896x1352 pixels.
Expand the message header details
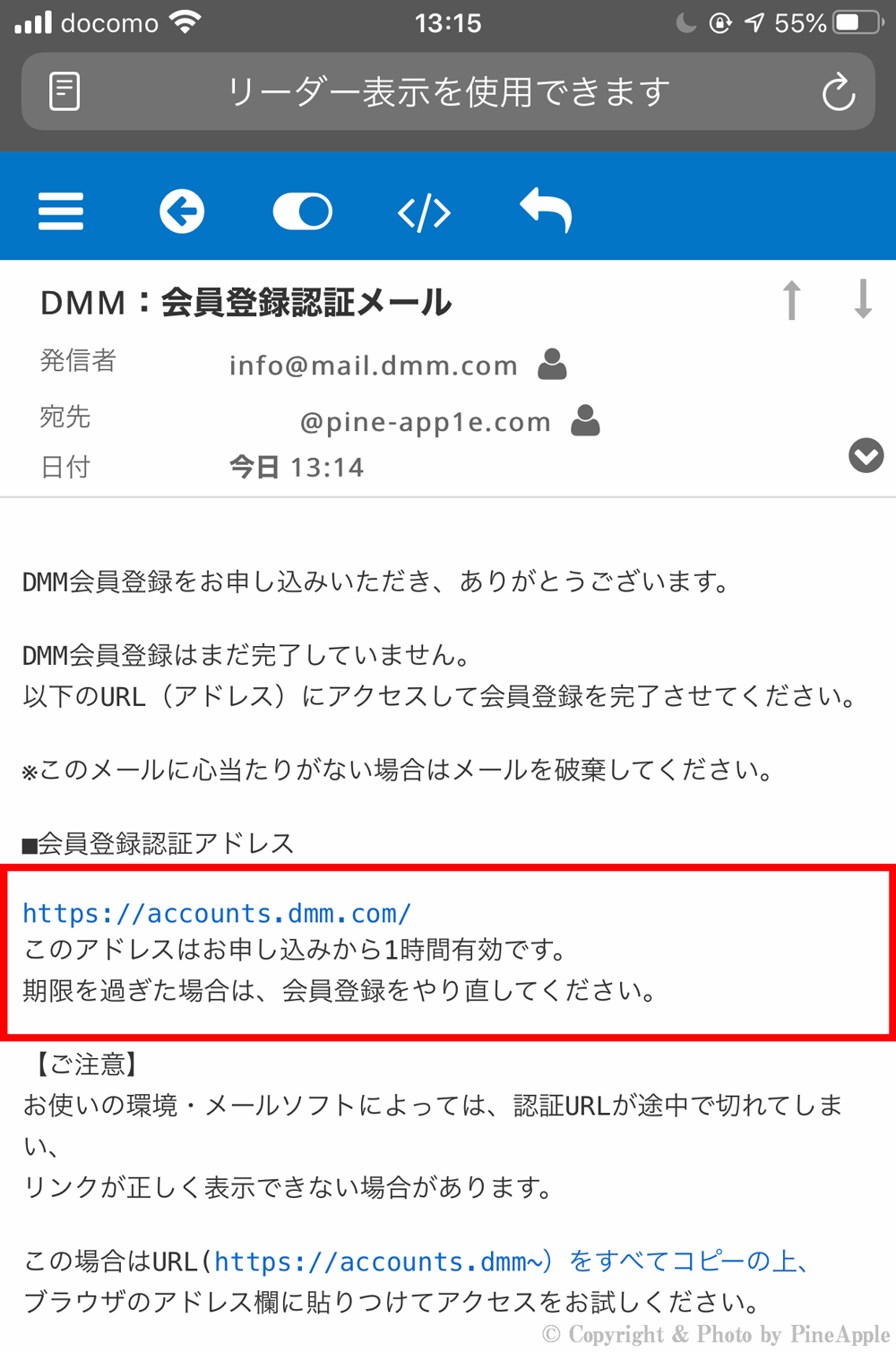click(866, 456)
